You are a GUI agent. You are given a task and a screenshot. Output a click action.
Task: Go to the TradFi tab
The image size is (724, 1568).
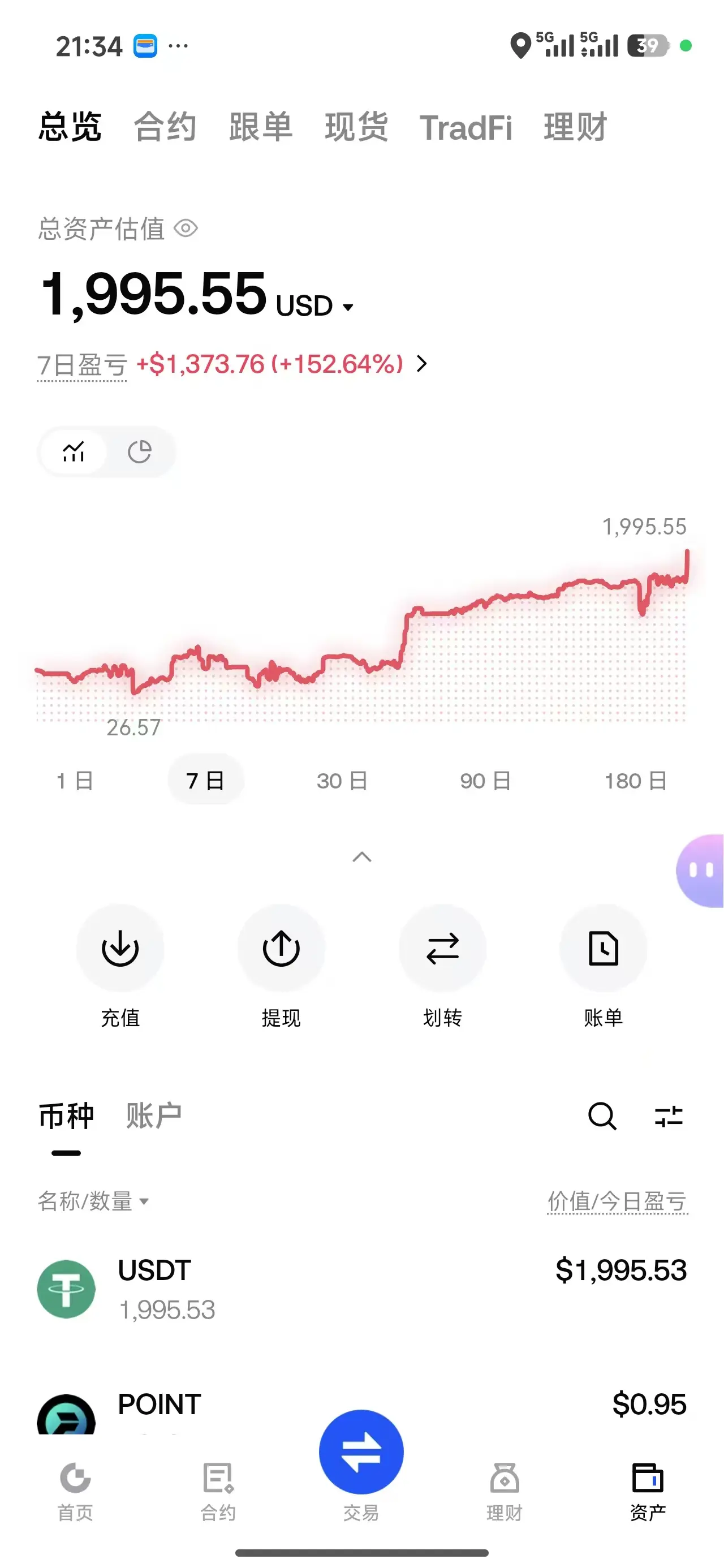click(466, 128)
